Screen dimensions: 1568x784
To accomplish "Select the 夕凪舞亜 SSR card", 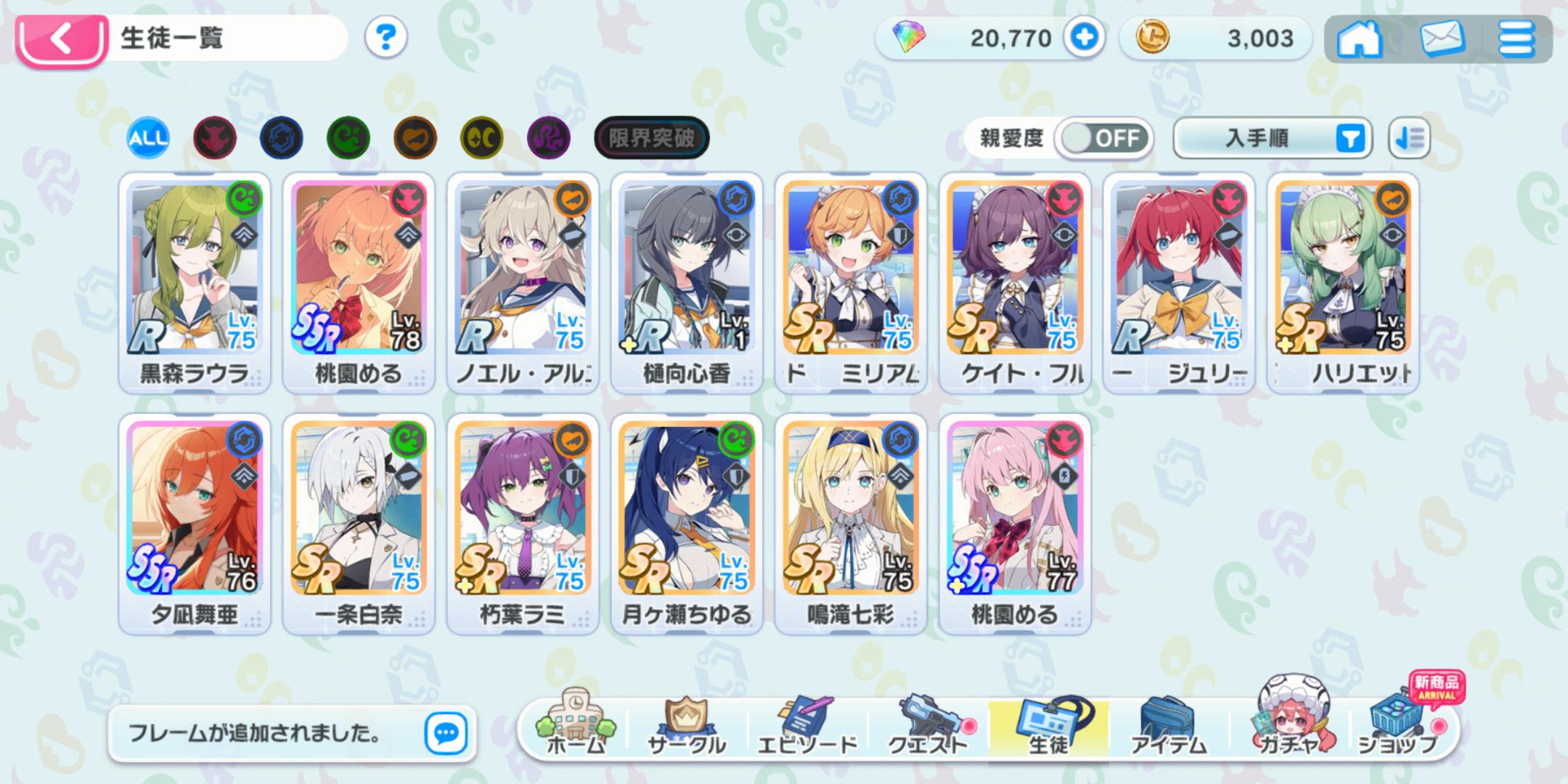I will 195,523.
